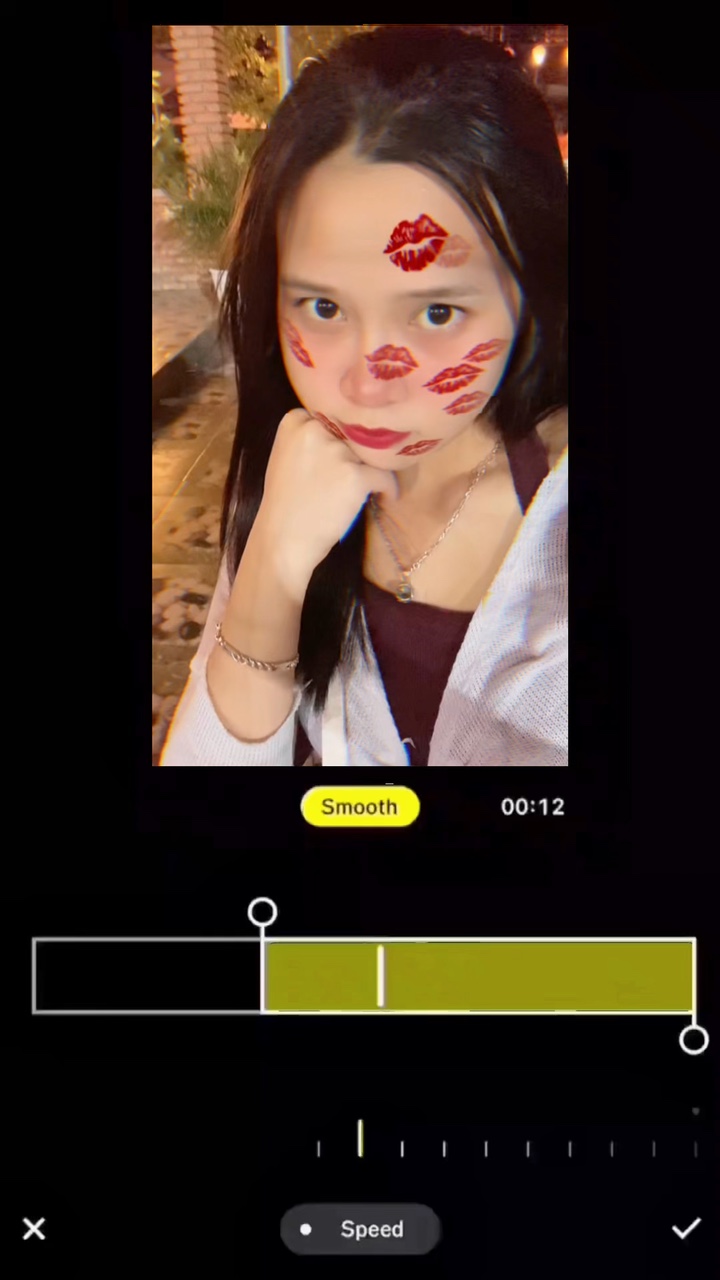Image resolution: width=720 pixels, height=1280 pixels.
Task: Tap the range end handle below the timeline
Action: click(693, 1041)
